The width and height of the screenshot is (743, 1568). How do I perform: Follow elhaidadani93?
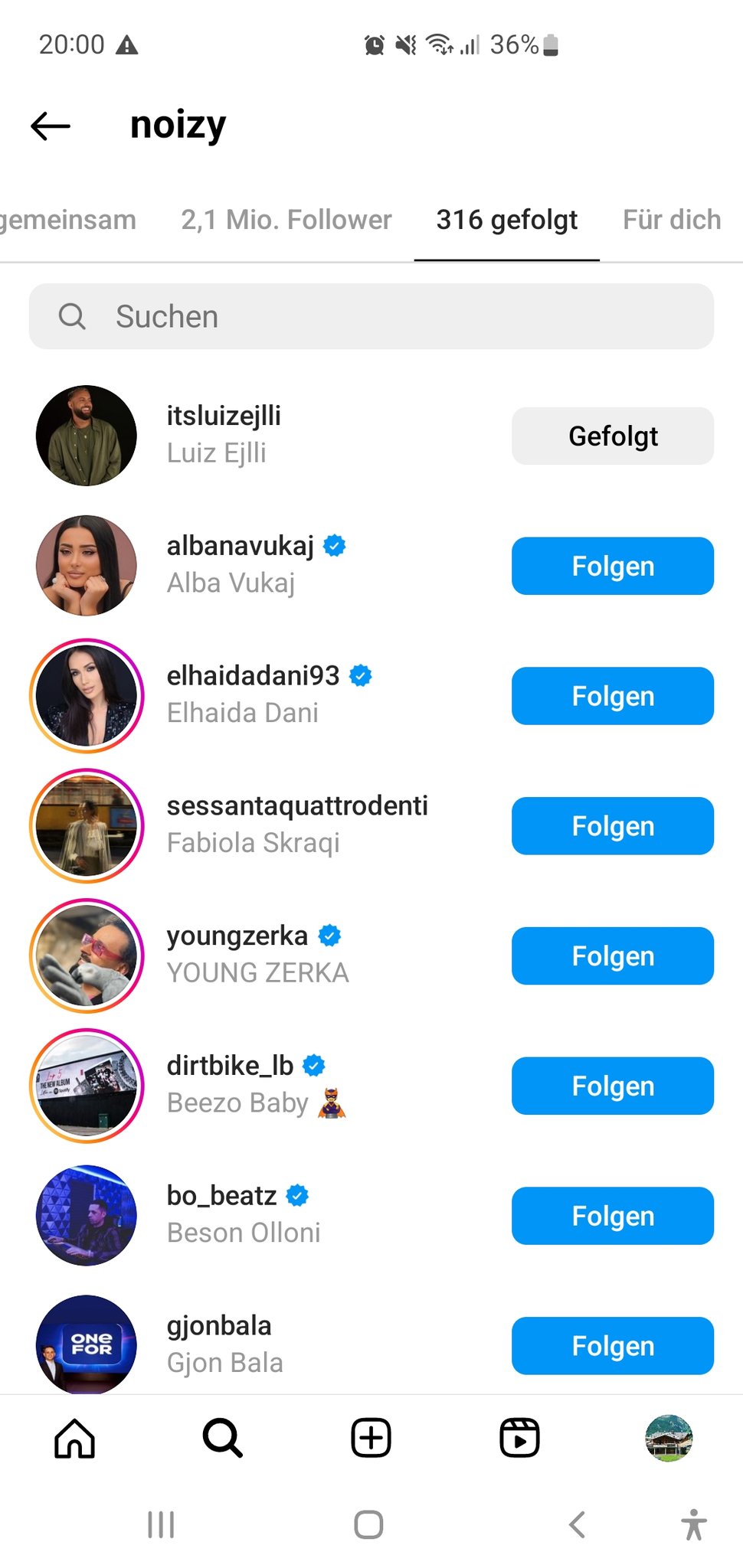[612, 697]
